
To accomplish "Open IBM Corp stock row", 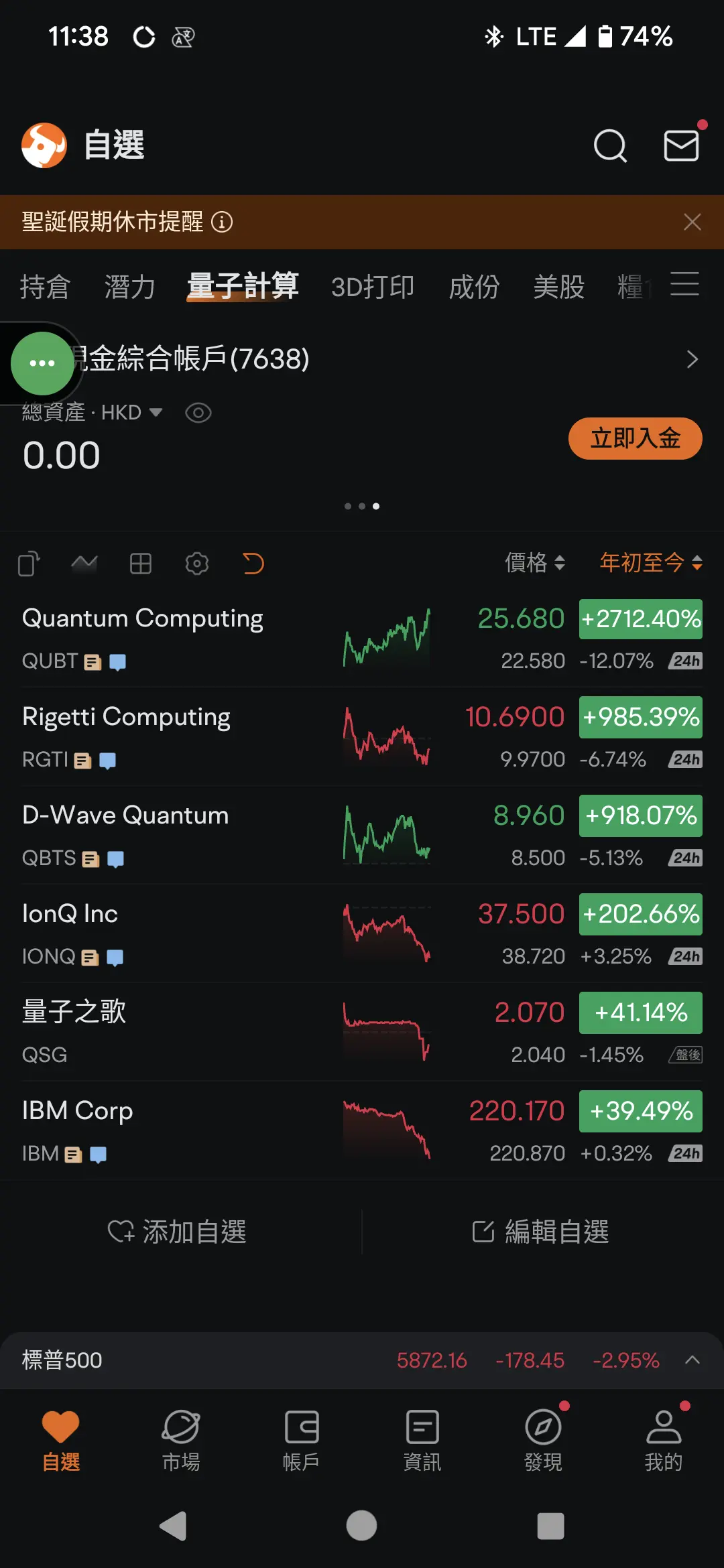I will tap(362, 1130).
